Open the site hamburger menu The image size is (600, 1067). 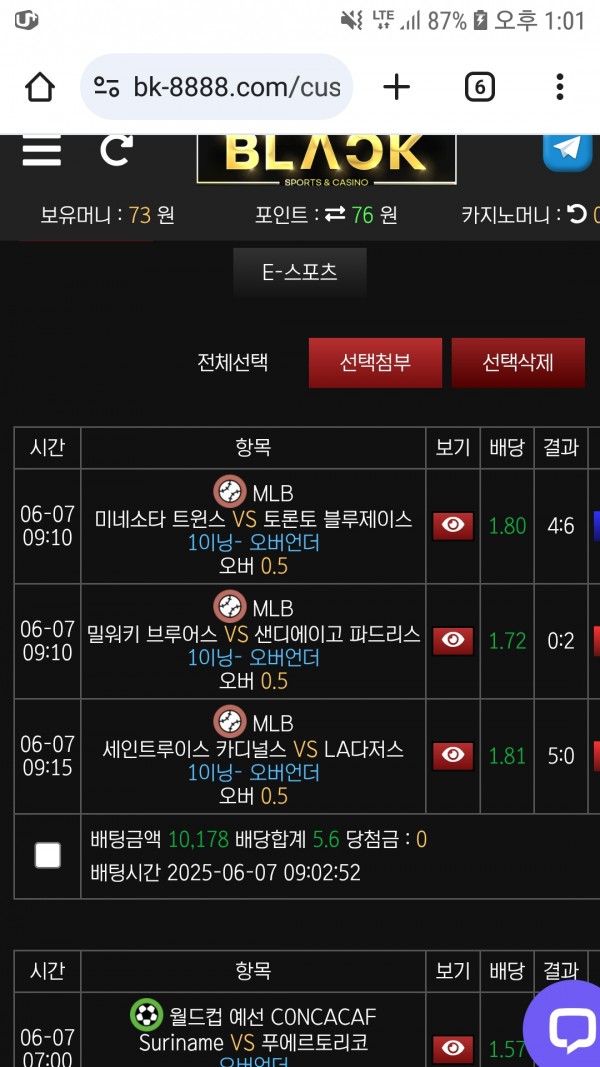tap(41, 151)
